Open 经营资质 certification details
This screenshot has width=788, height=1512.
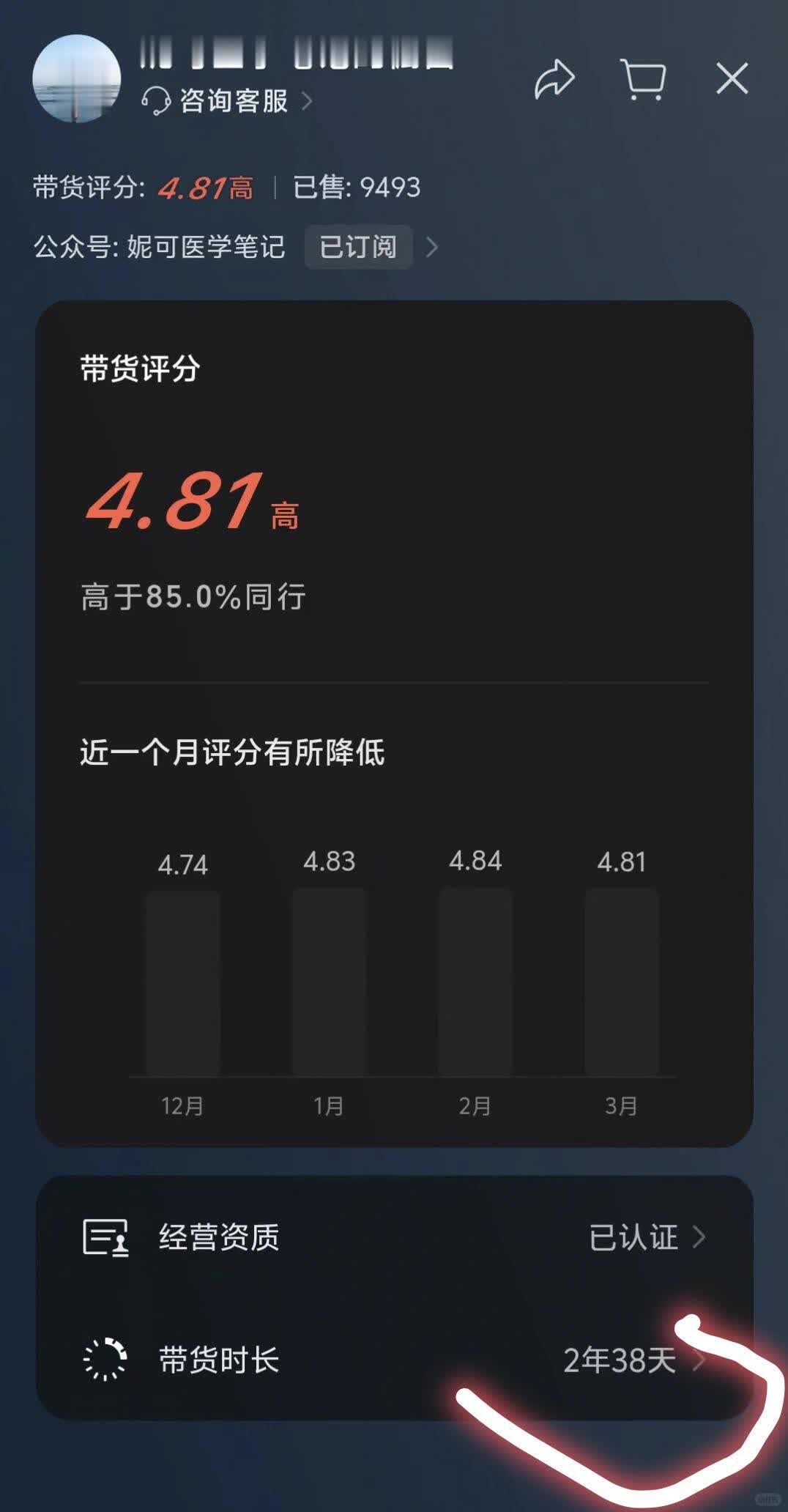(394, 1237)
